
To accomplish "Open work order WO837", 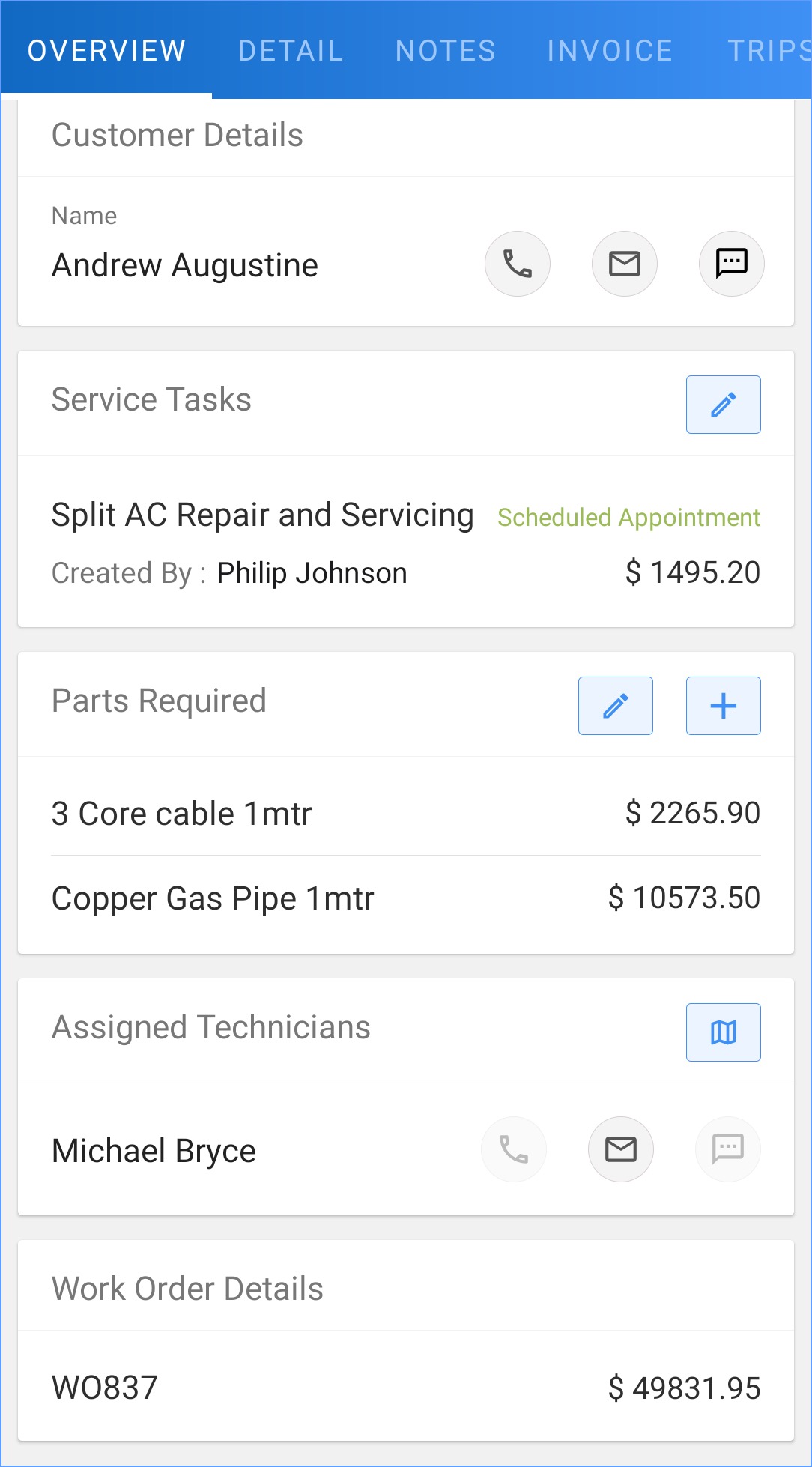I will [105, 1388].
